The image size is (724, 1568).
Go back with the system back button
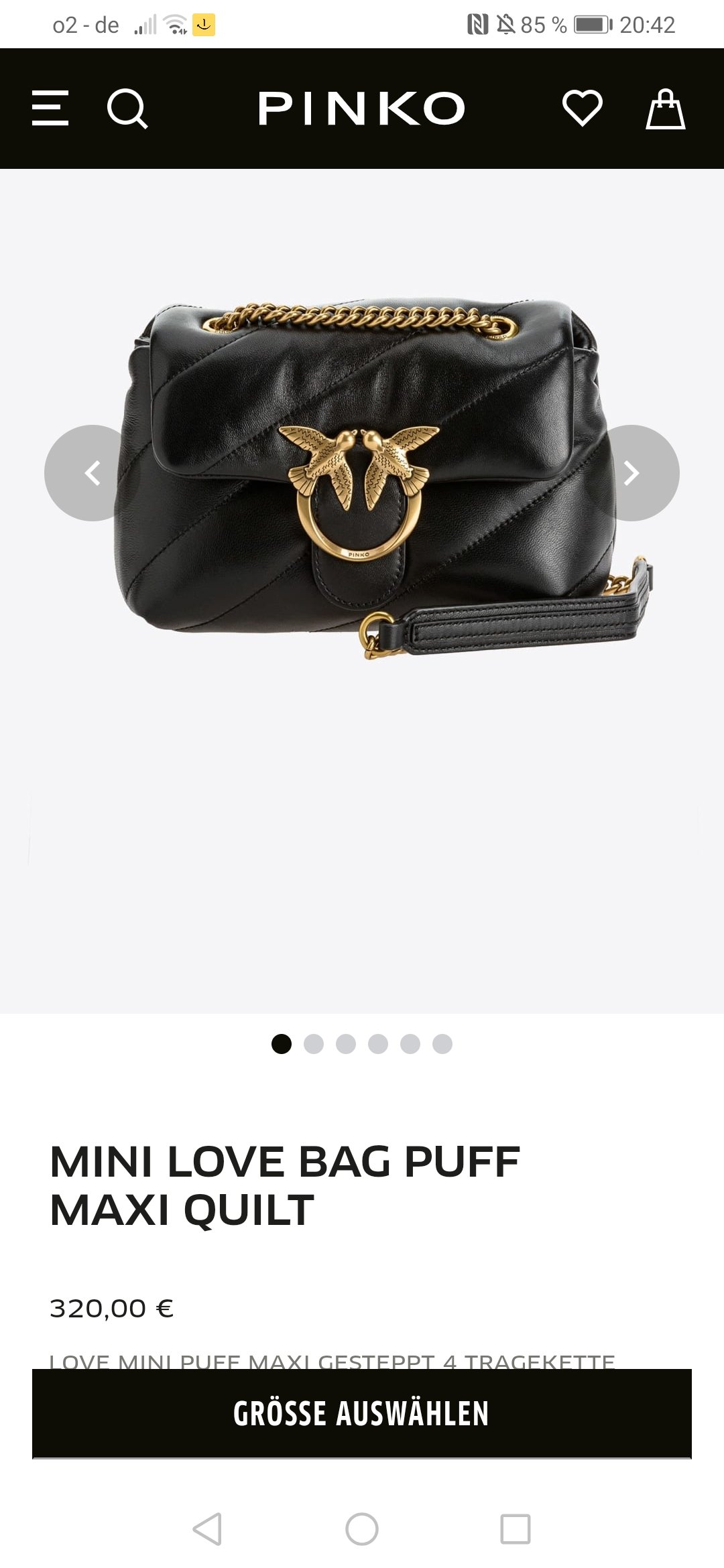click(x=207, y=1529)
